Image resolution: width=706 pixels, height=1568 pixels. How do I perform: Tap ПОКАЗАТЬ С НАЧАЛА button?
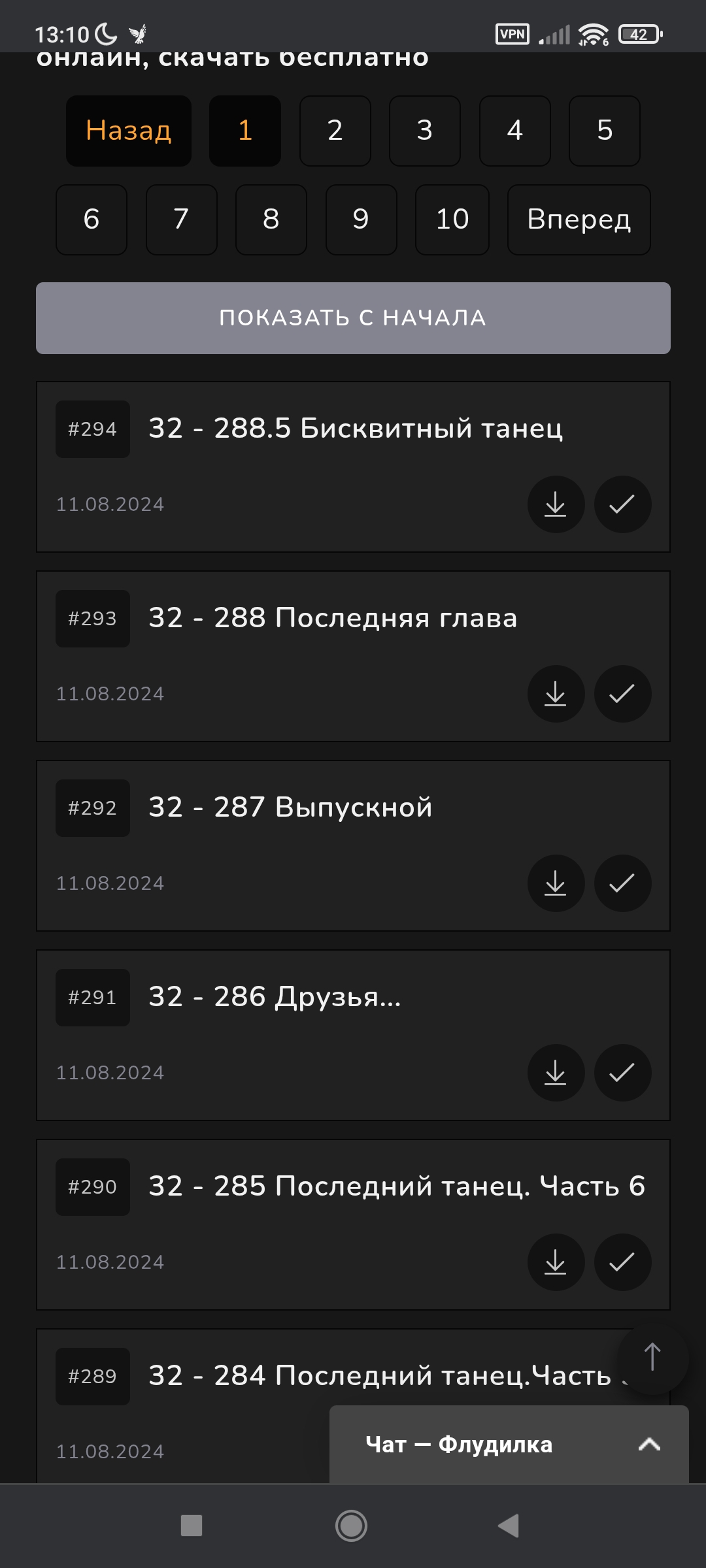click(353, 318)
